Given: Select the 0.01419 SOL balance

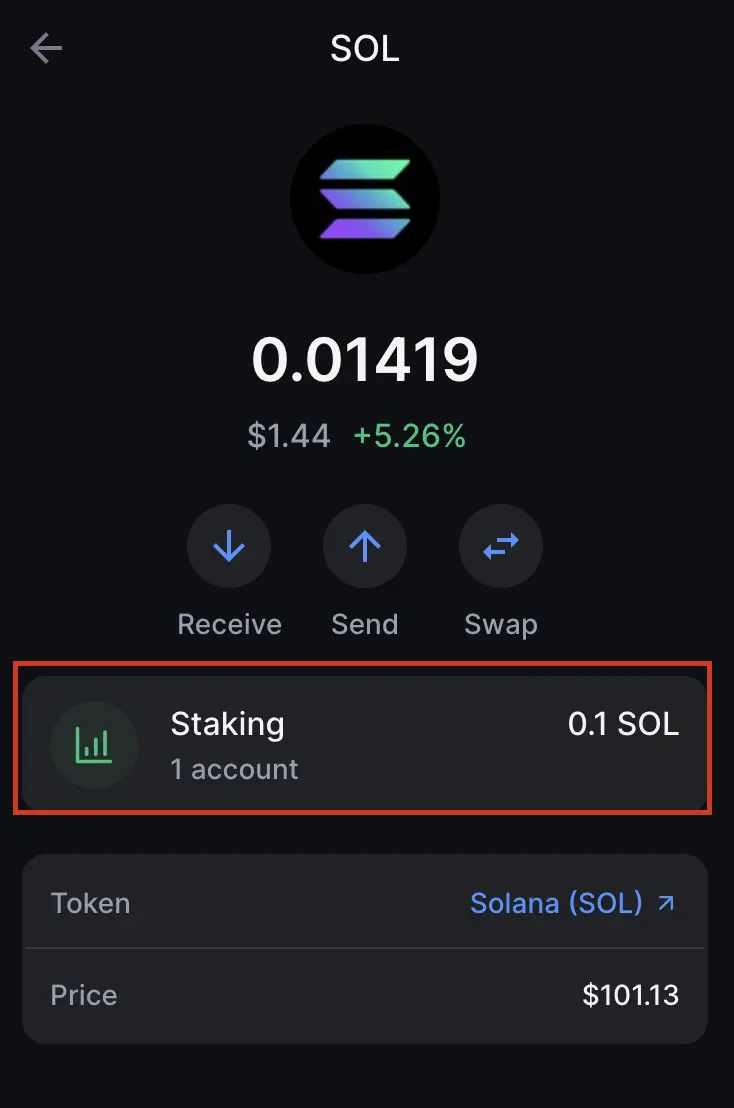Looking at the screenshot, I should point(366,358).
